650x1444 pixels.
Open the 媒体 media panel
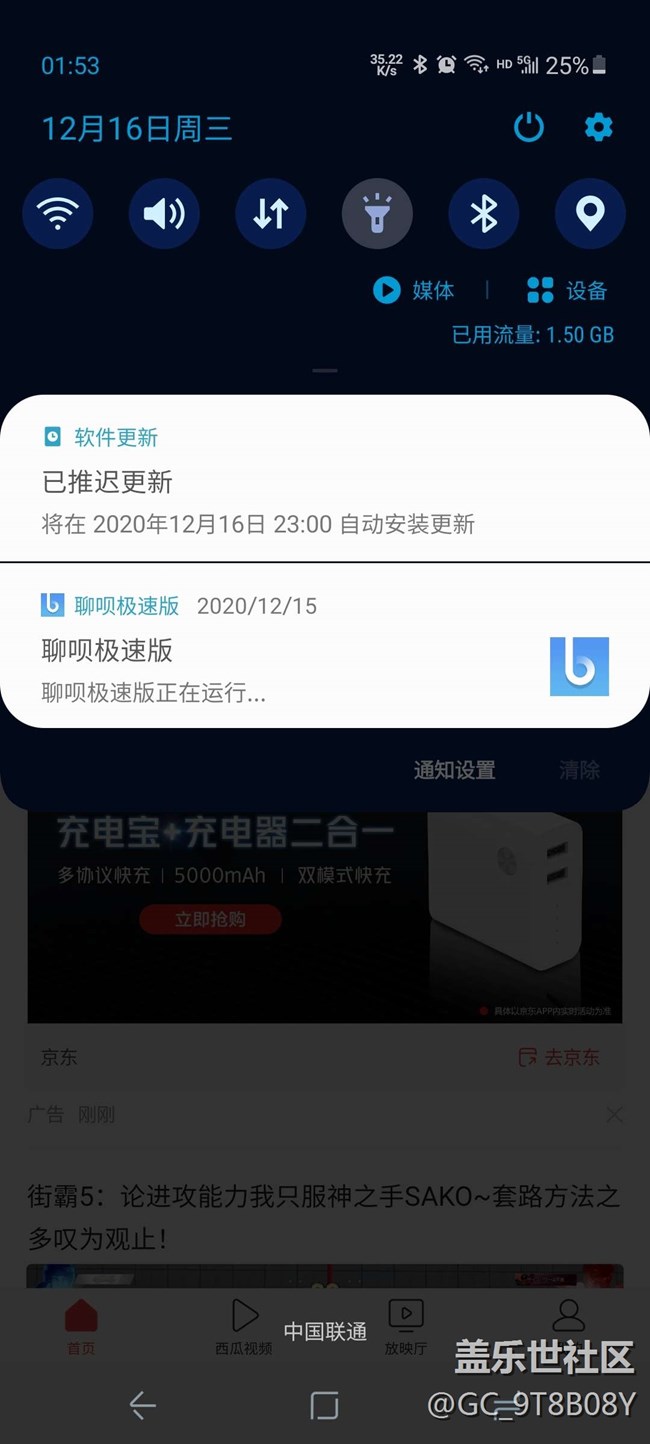(x=414, y=291)
